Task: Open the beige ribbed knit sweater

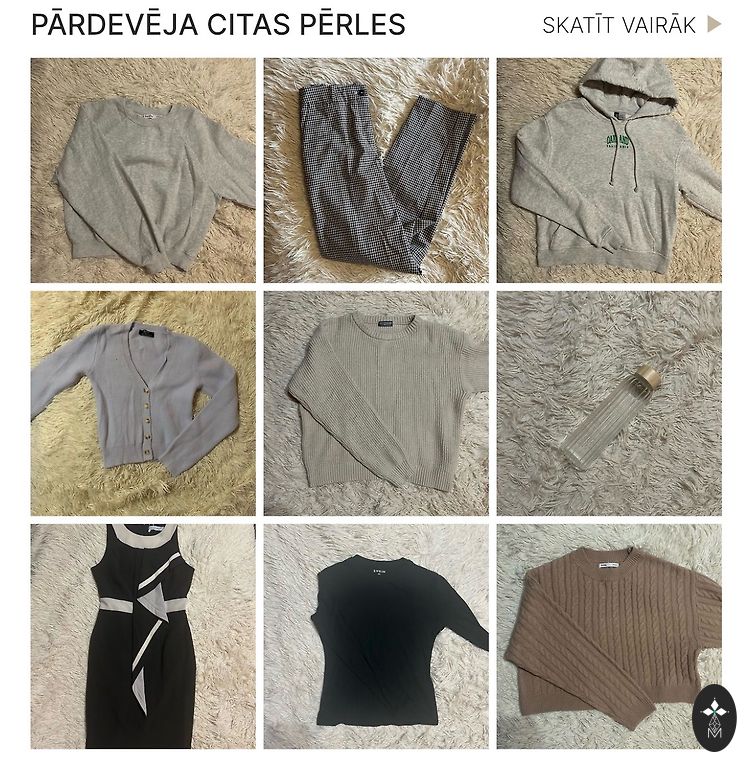Action: (376, 403)
